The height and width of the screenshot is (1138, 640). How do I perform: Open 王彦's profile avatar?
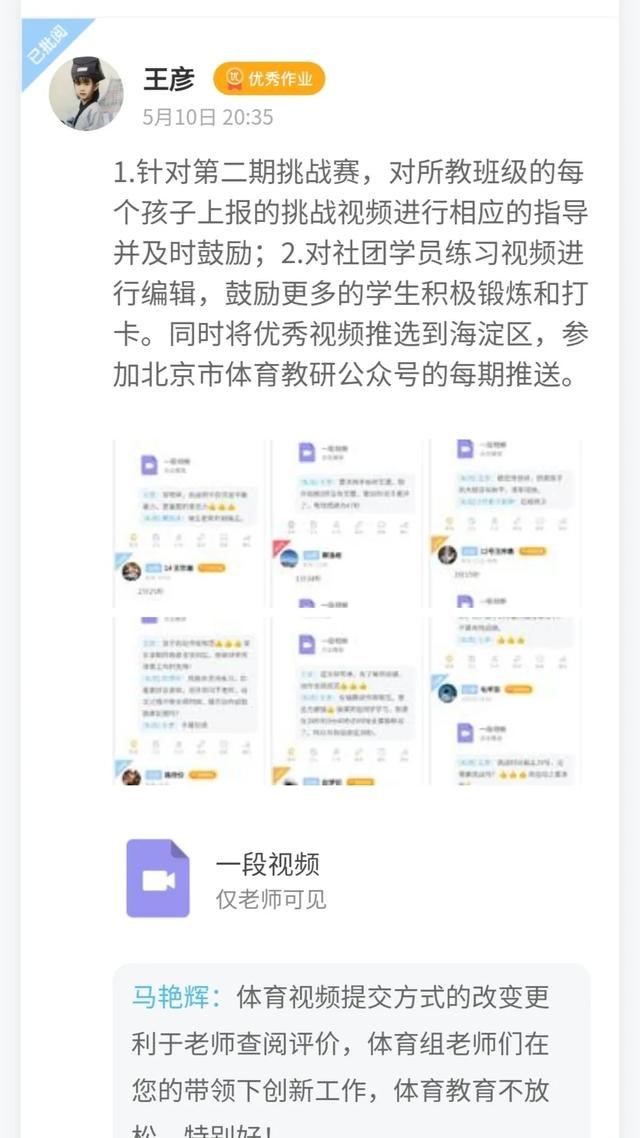click(x=86, y=94)
